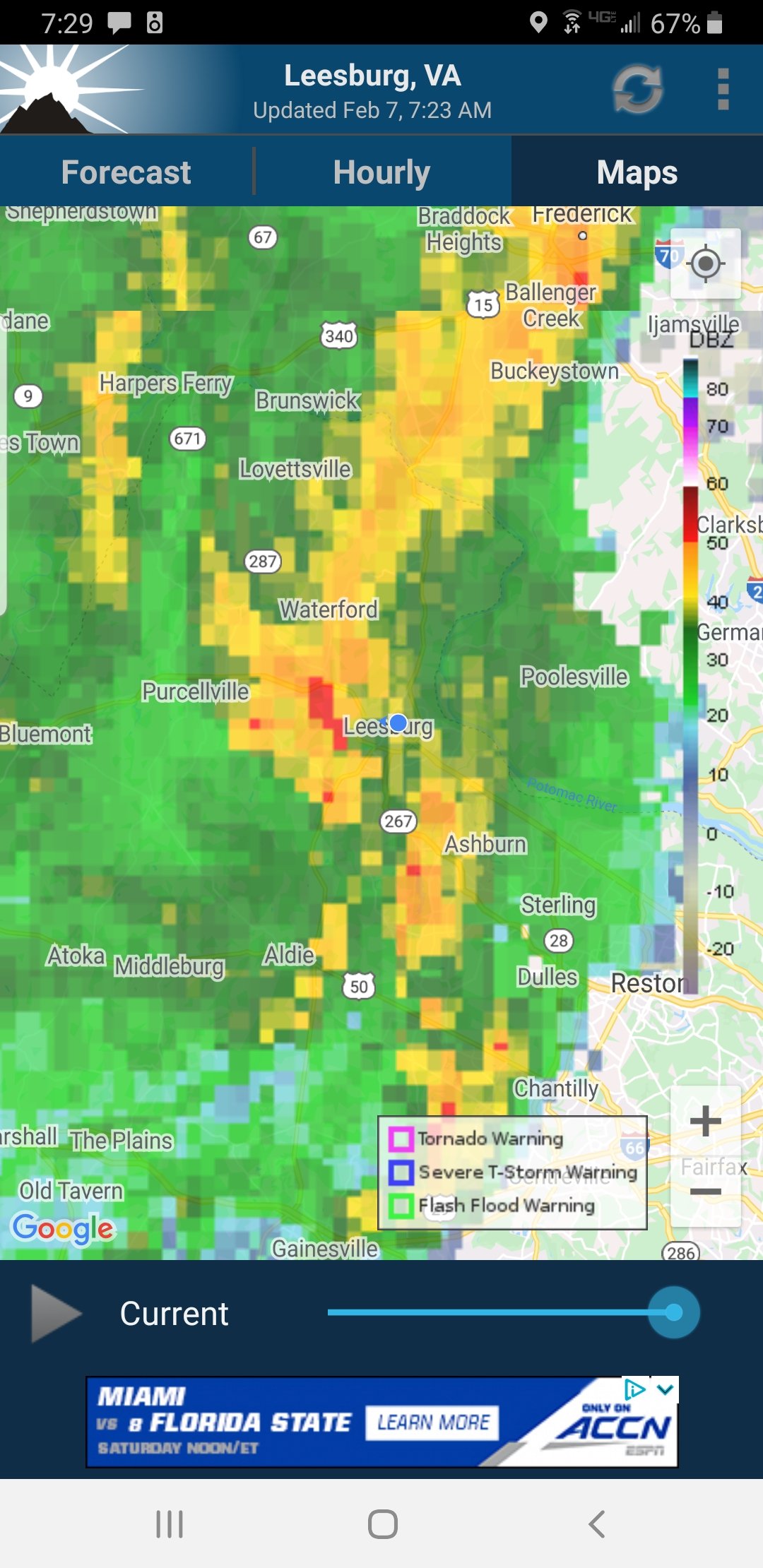Zoom in on the radar map
Image resolution: width=763 pixels, height=1568 pixels.
point(705,1122)
